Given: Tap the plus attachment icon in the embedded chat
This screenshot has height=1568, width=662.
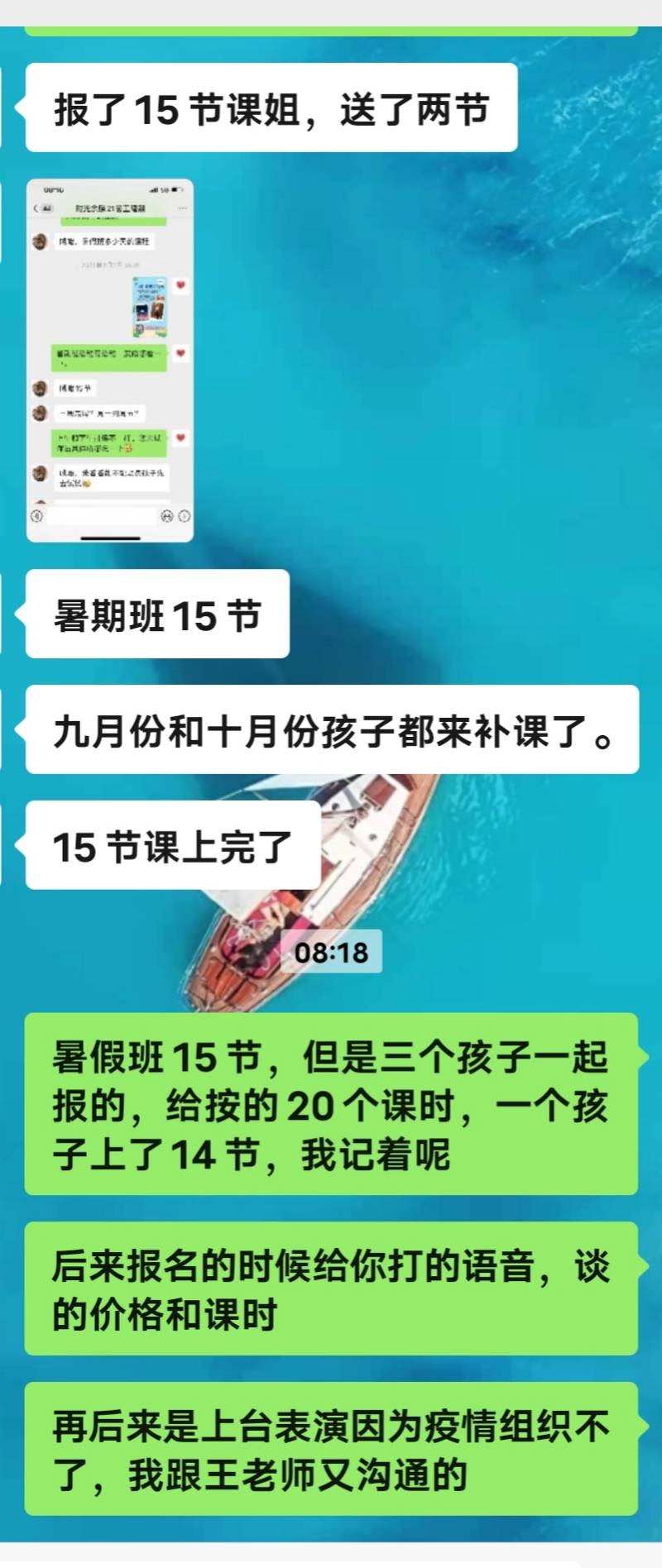Looking at the screenshot, I should click(185, 515).
